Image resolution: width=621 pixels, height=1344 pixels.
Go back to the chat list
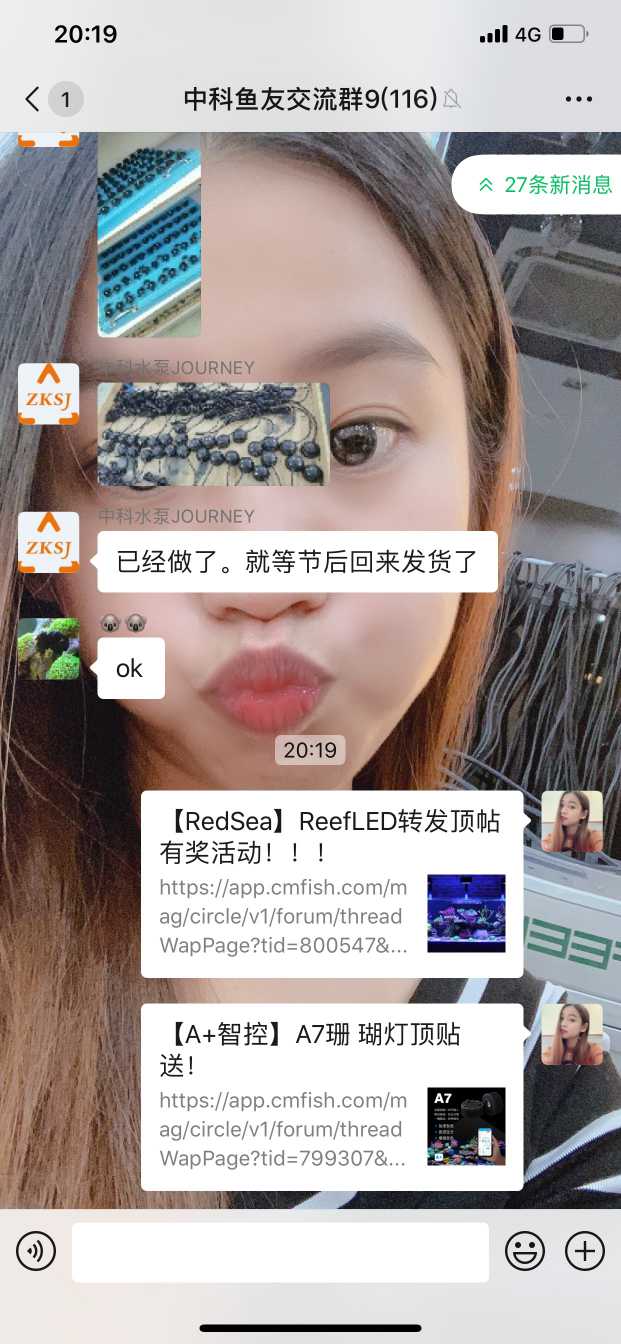coord(34,99)
